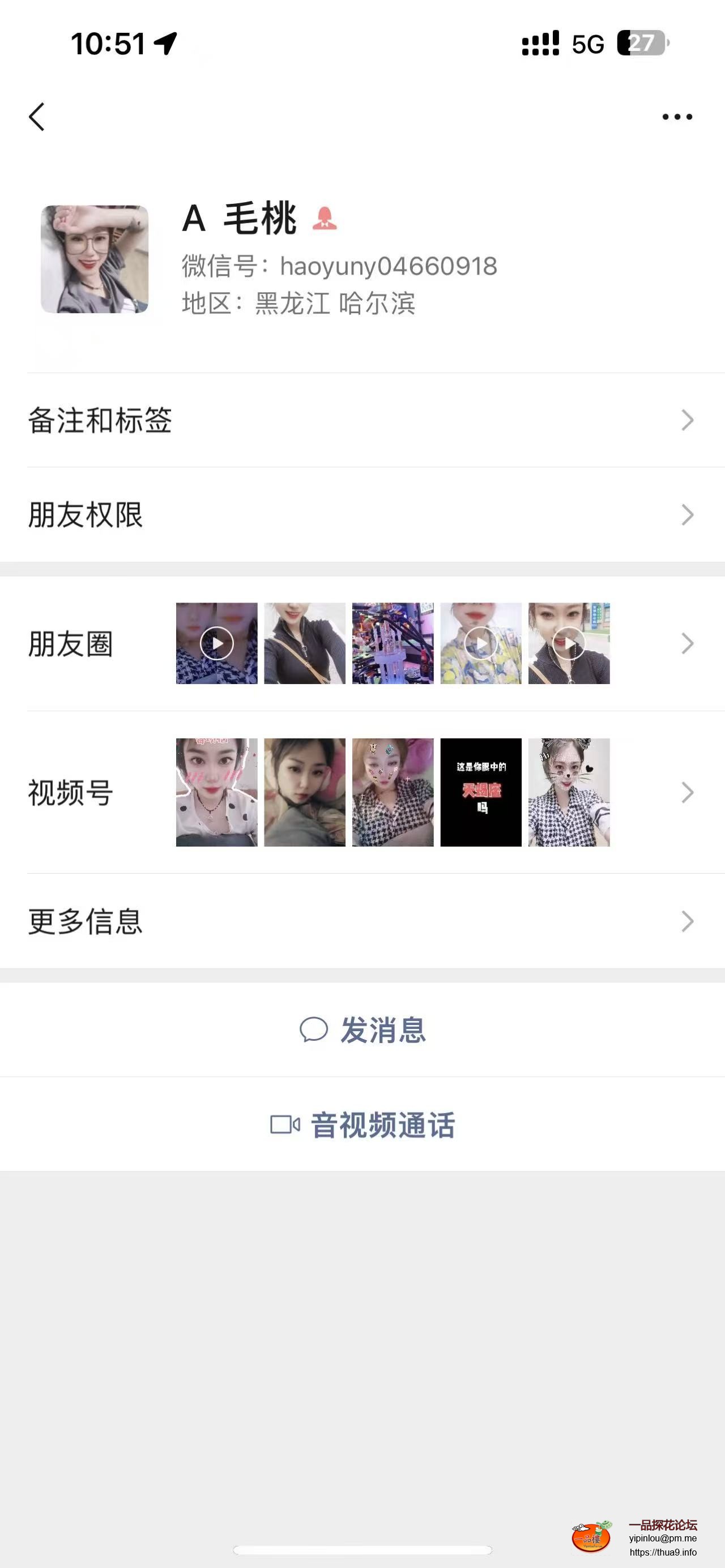Open the 天蝎座 black video thumbnail
The width and height of the screenshot is (725, 1568).
point(480,793)
